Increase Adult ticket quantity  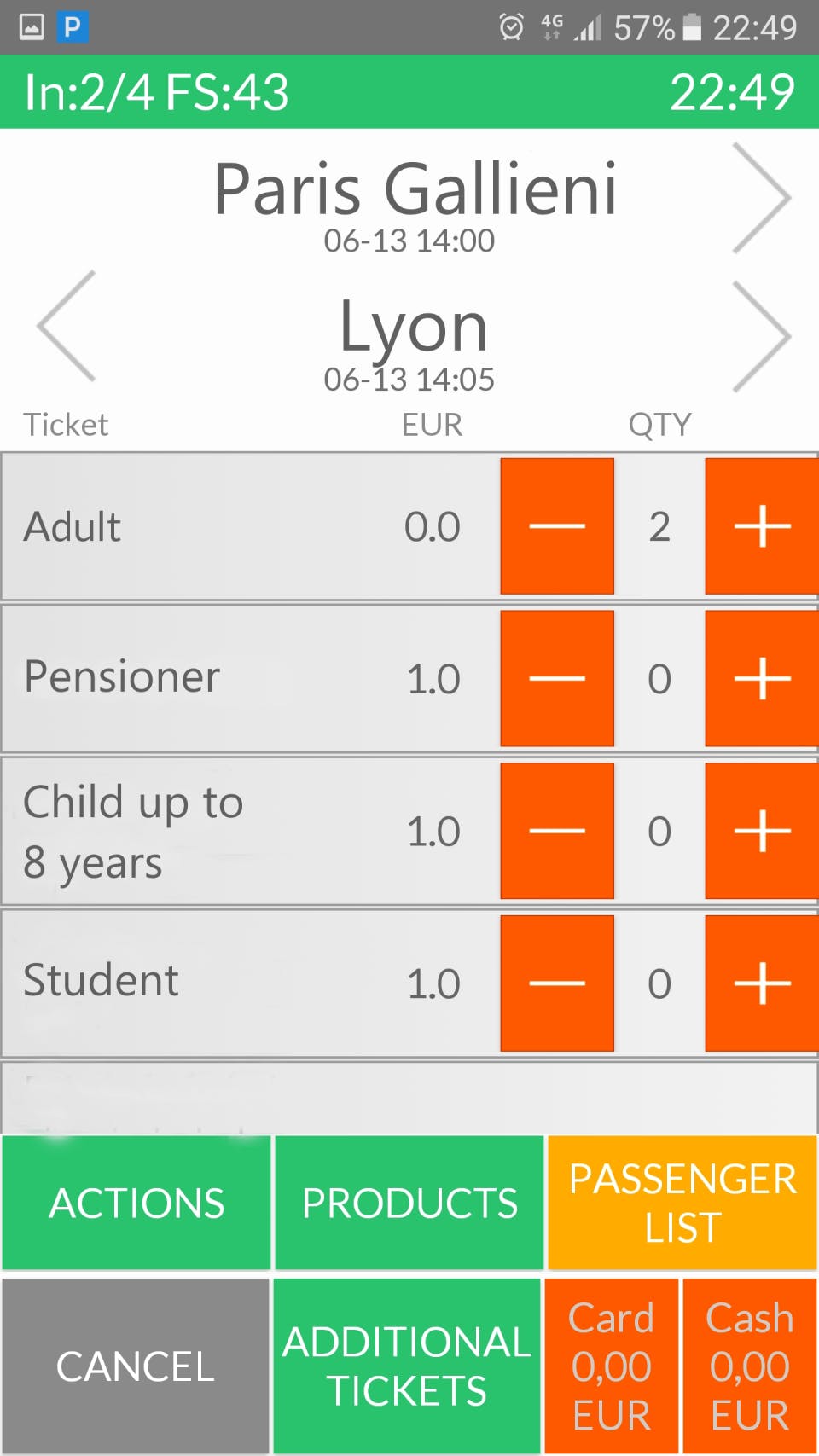[761, 525]
